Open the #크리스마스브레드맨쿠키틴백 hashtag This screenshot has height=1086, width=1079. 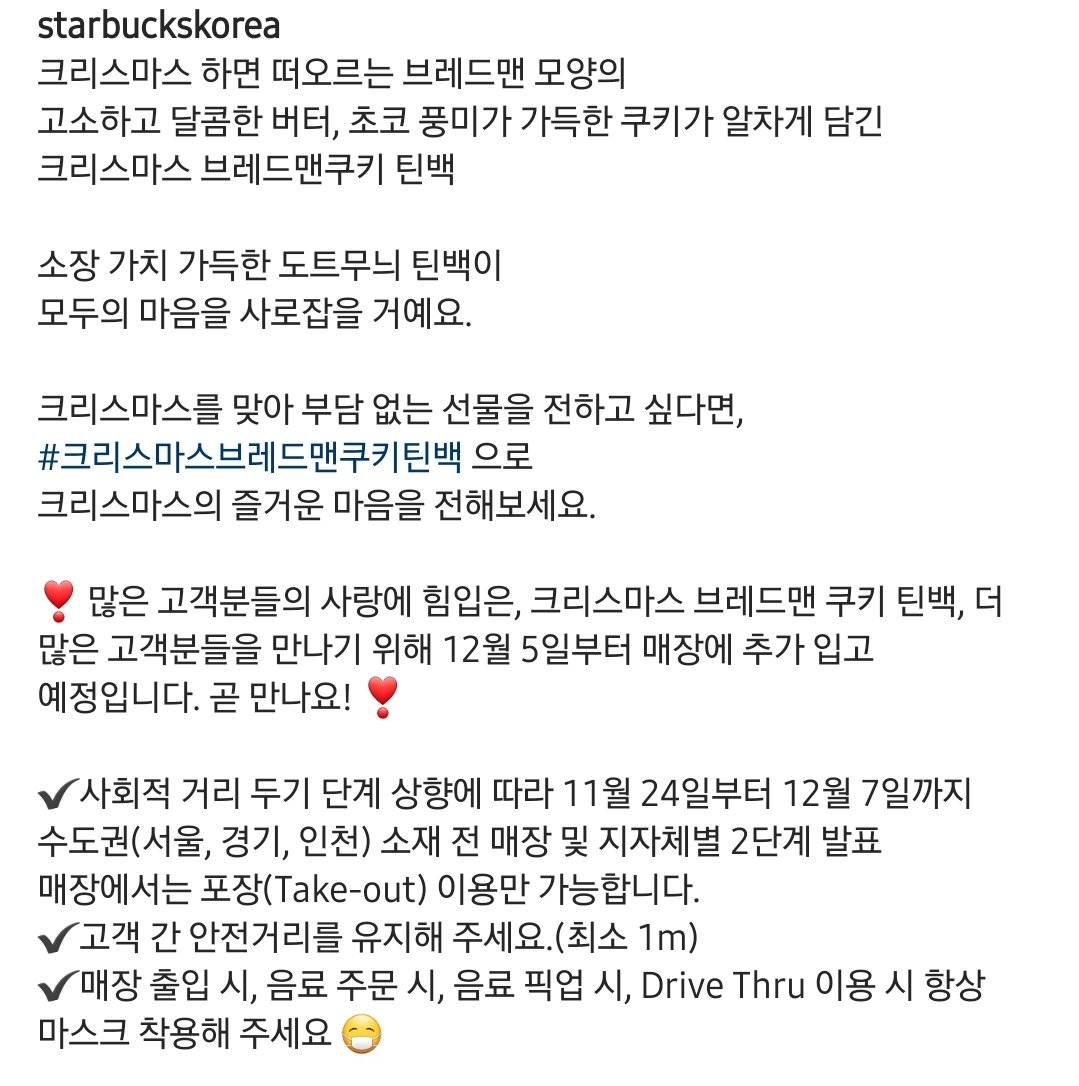(x=250, y=457)
